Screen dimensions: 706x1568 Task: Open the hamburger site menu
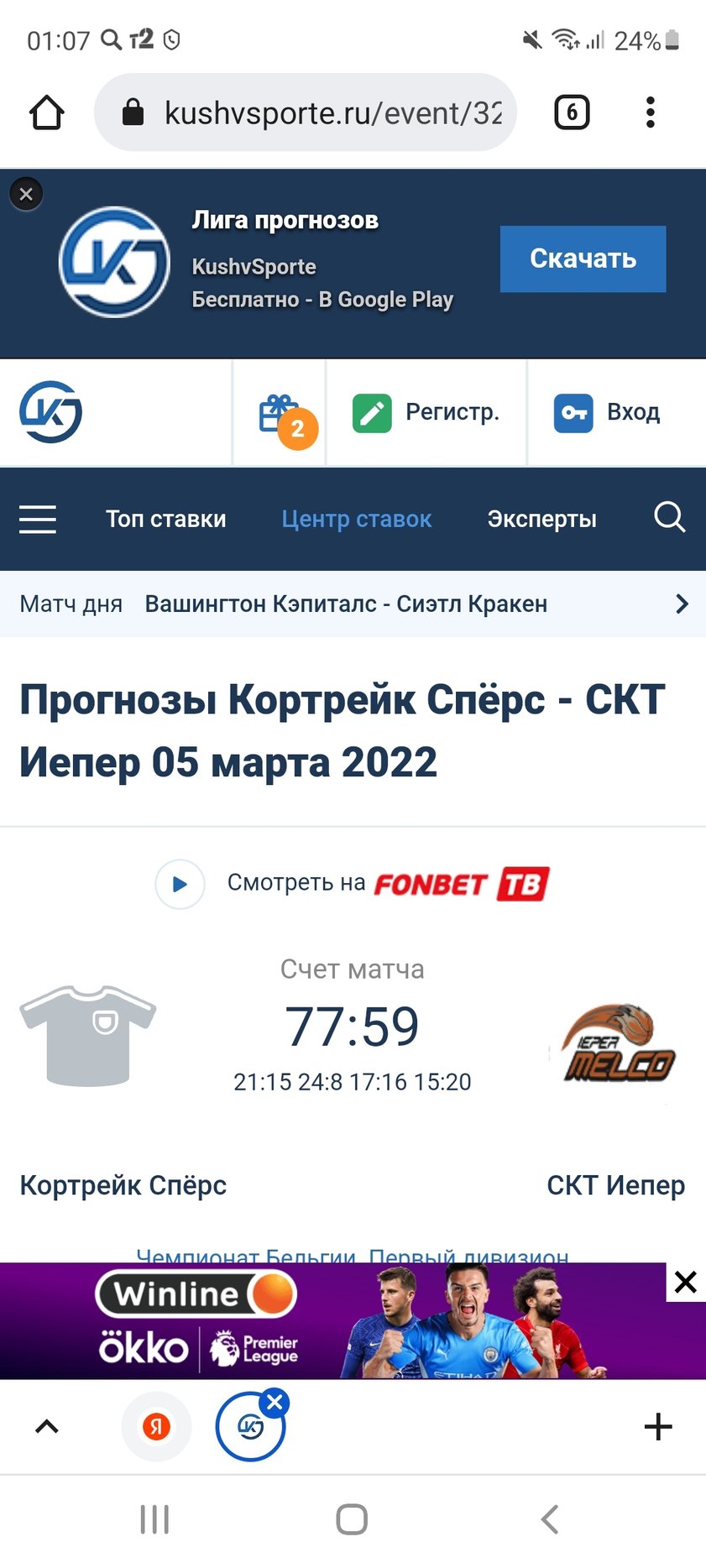[38, 520]
